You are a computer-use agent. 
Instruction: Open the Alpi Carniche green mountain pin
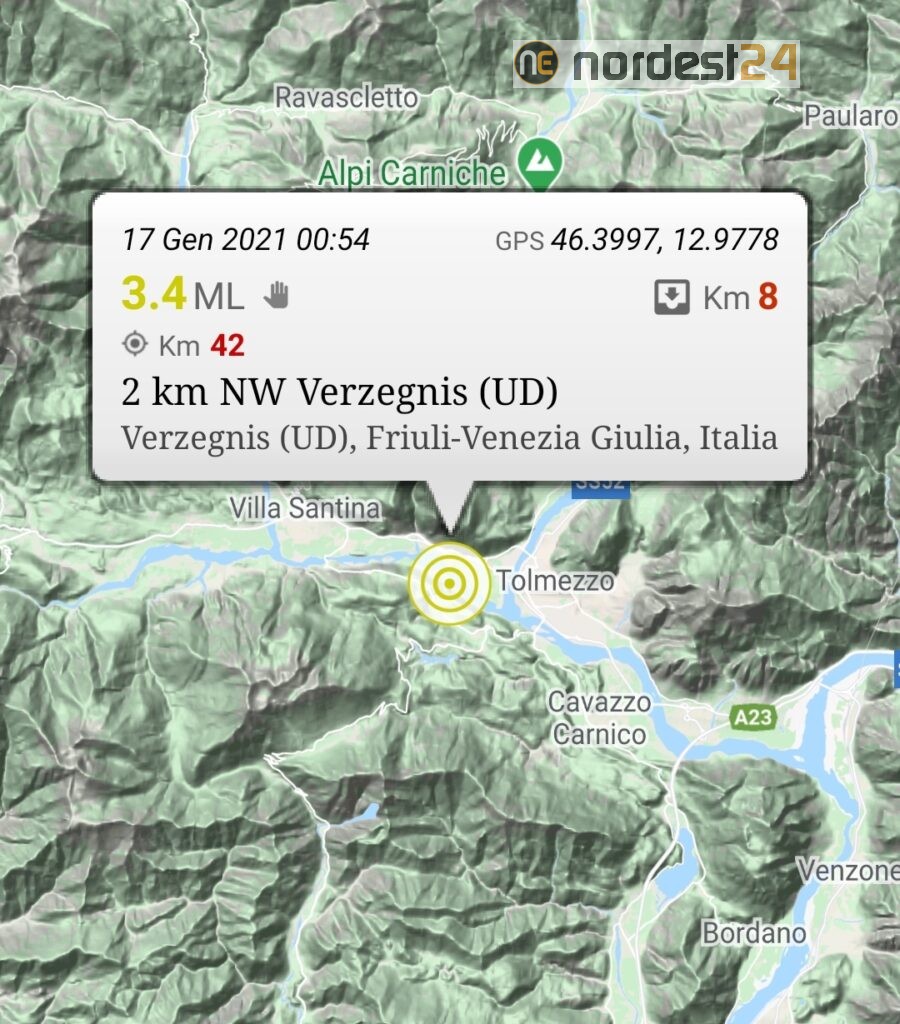pos(541,158)
